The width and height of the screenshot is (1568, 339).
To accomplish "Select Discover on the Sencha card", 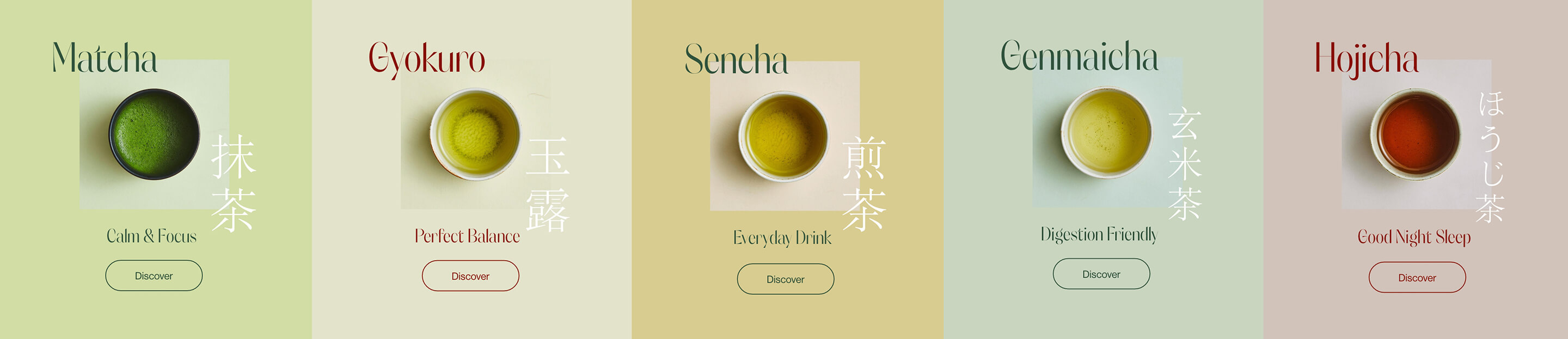I will pyautogui.click(x=785, y=279).
